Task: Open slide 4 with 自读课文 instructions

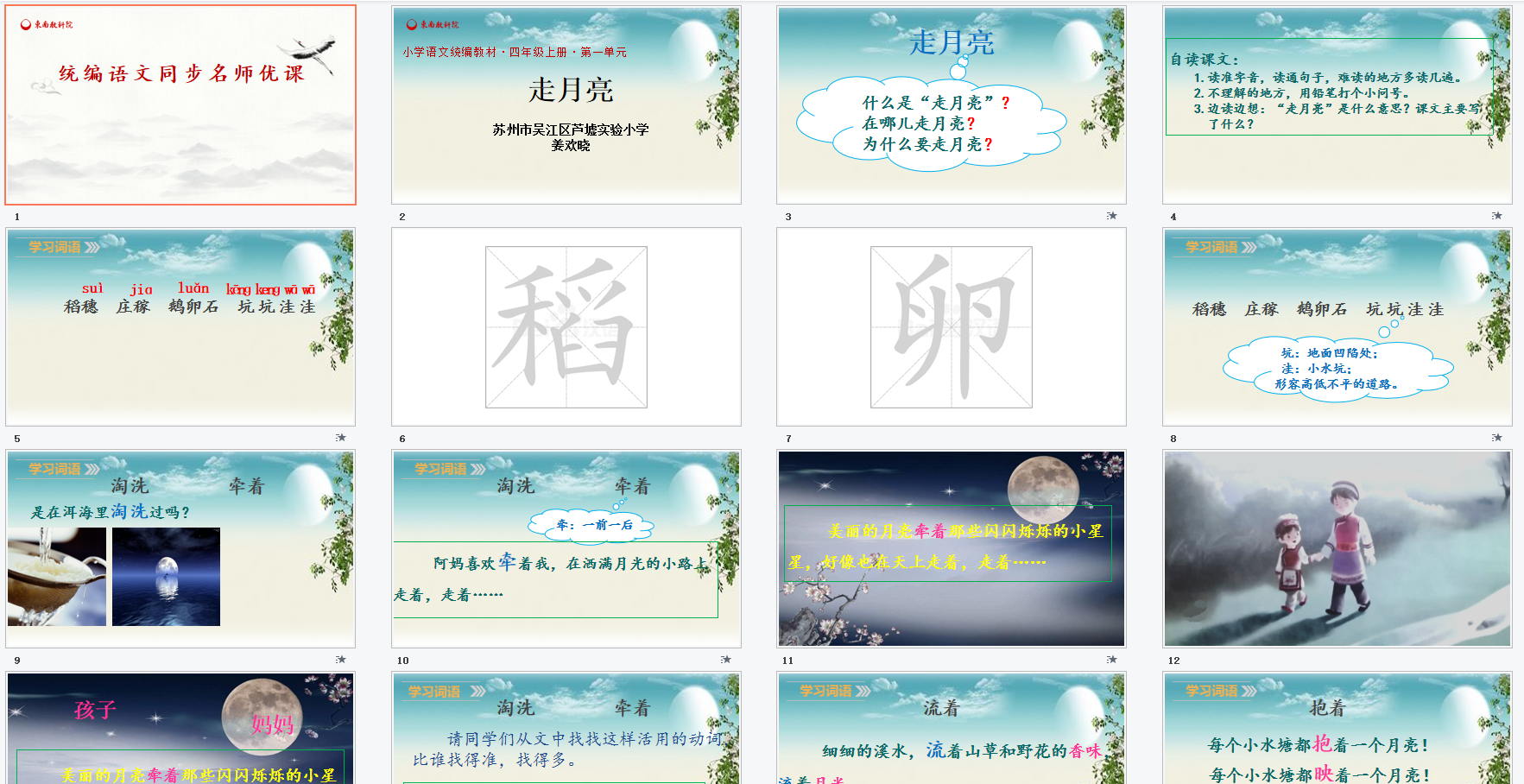Action: (x=1337, y=104)
